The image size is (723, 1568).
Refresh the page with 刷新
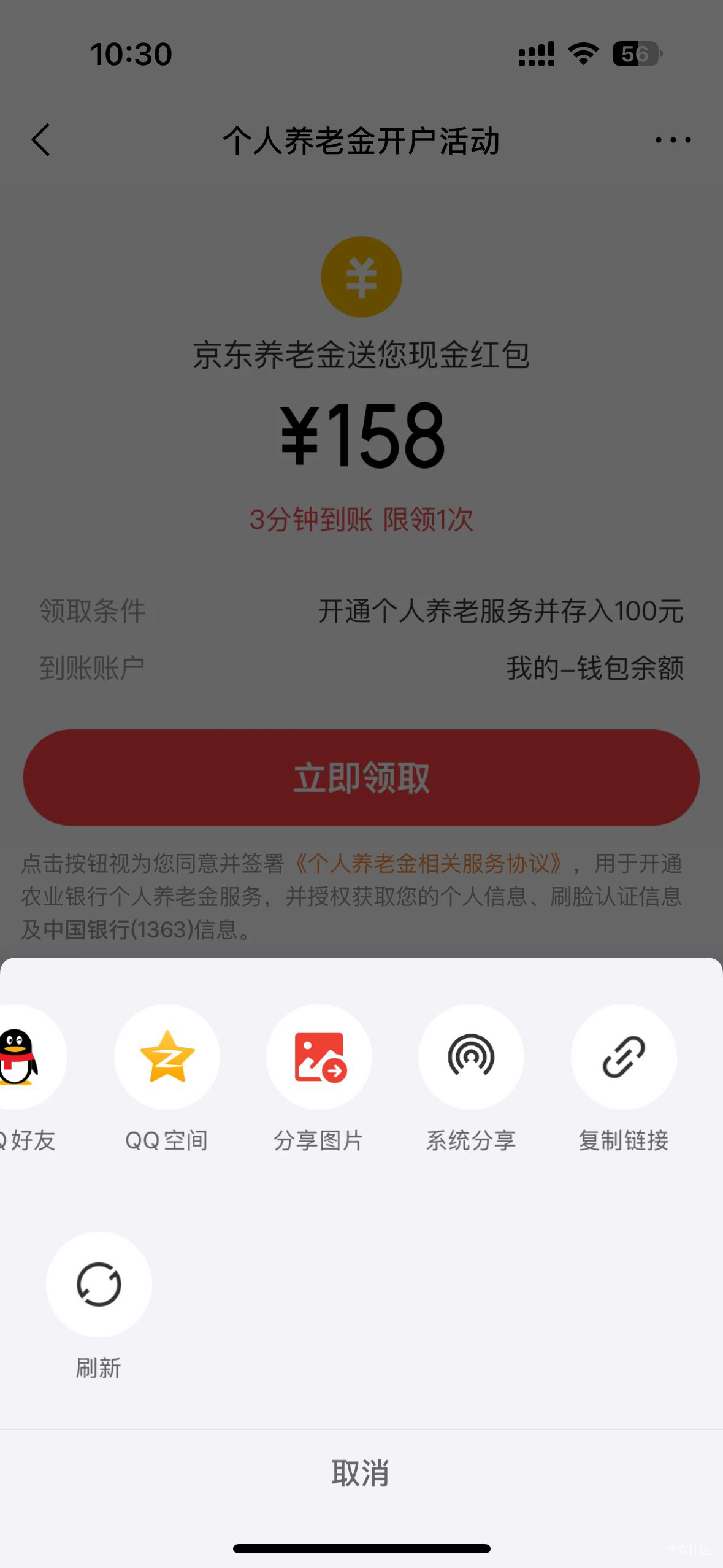click(x=99, y=1285)
